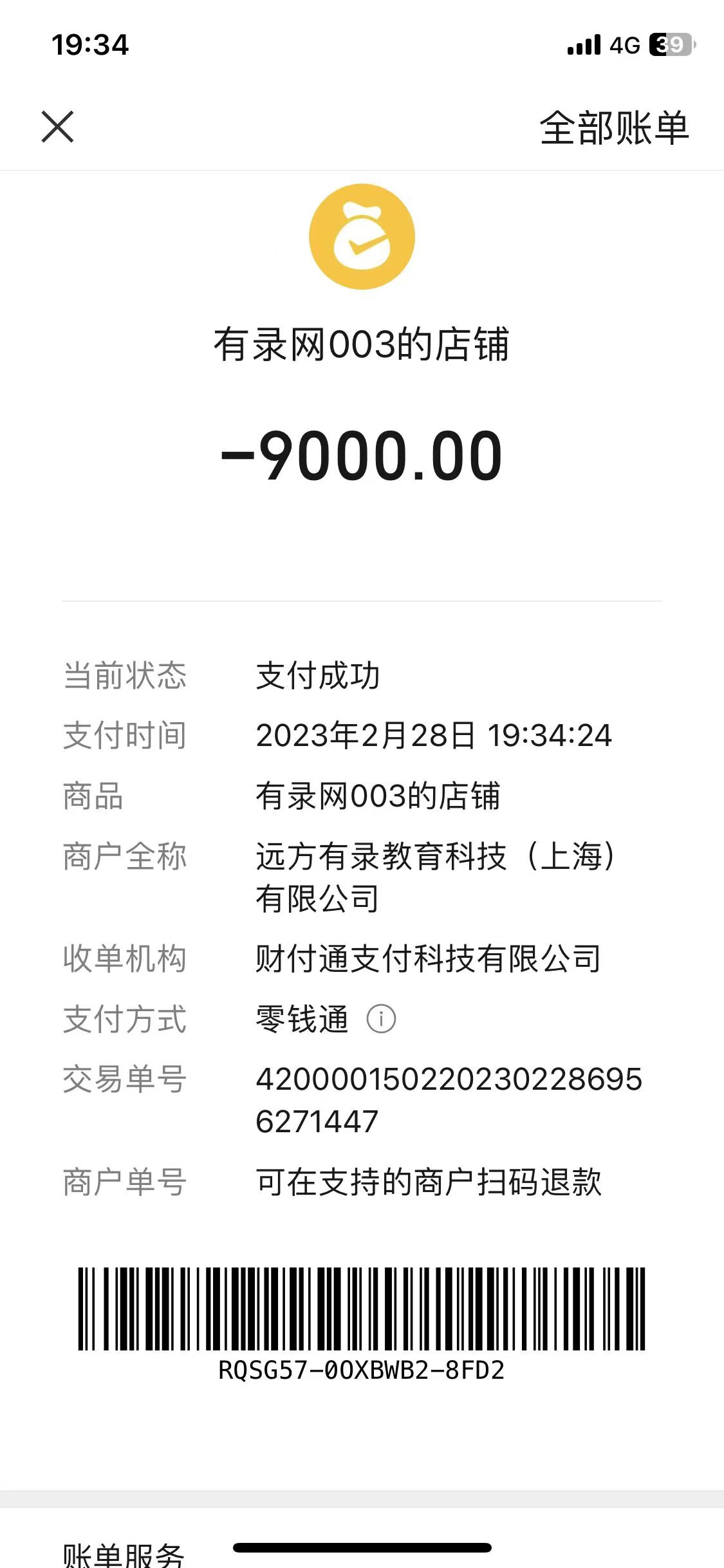The height and width of the screenshot is (1568, 724).
Task: Close the payment details page
Action: coord(58,126)
